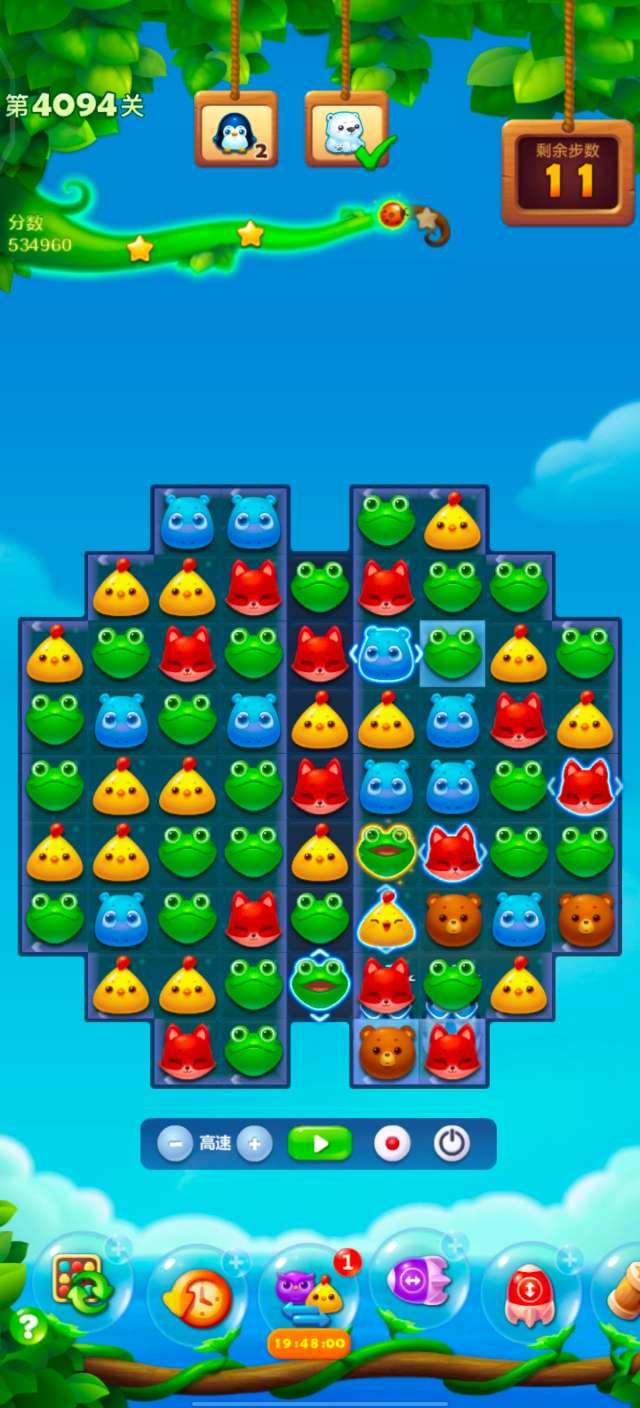
Task: Start recording with the red dot button
Action: pyautogui.click(x=392, y=1144)
